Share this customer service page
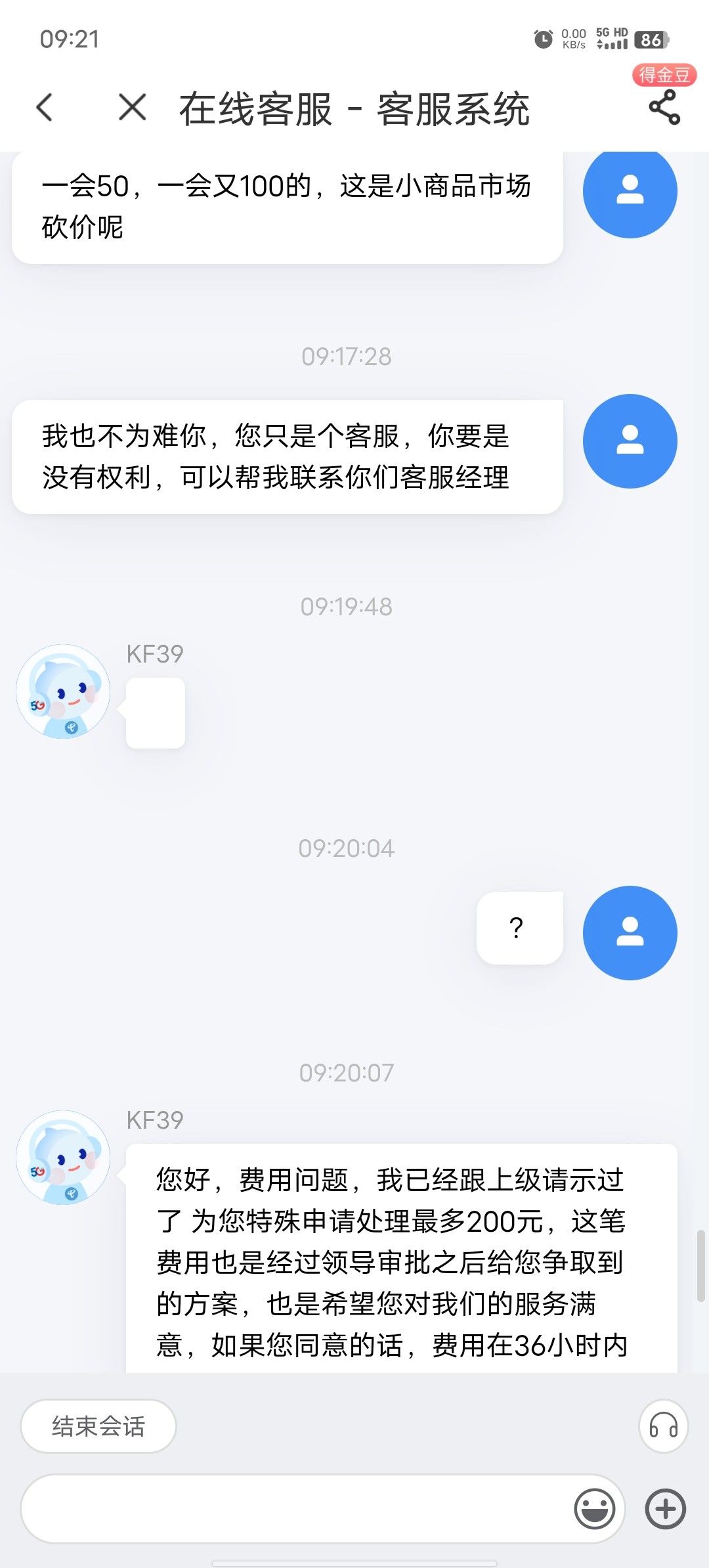 (664, 108)
